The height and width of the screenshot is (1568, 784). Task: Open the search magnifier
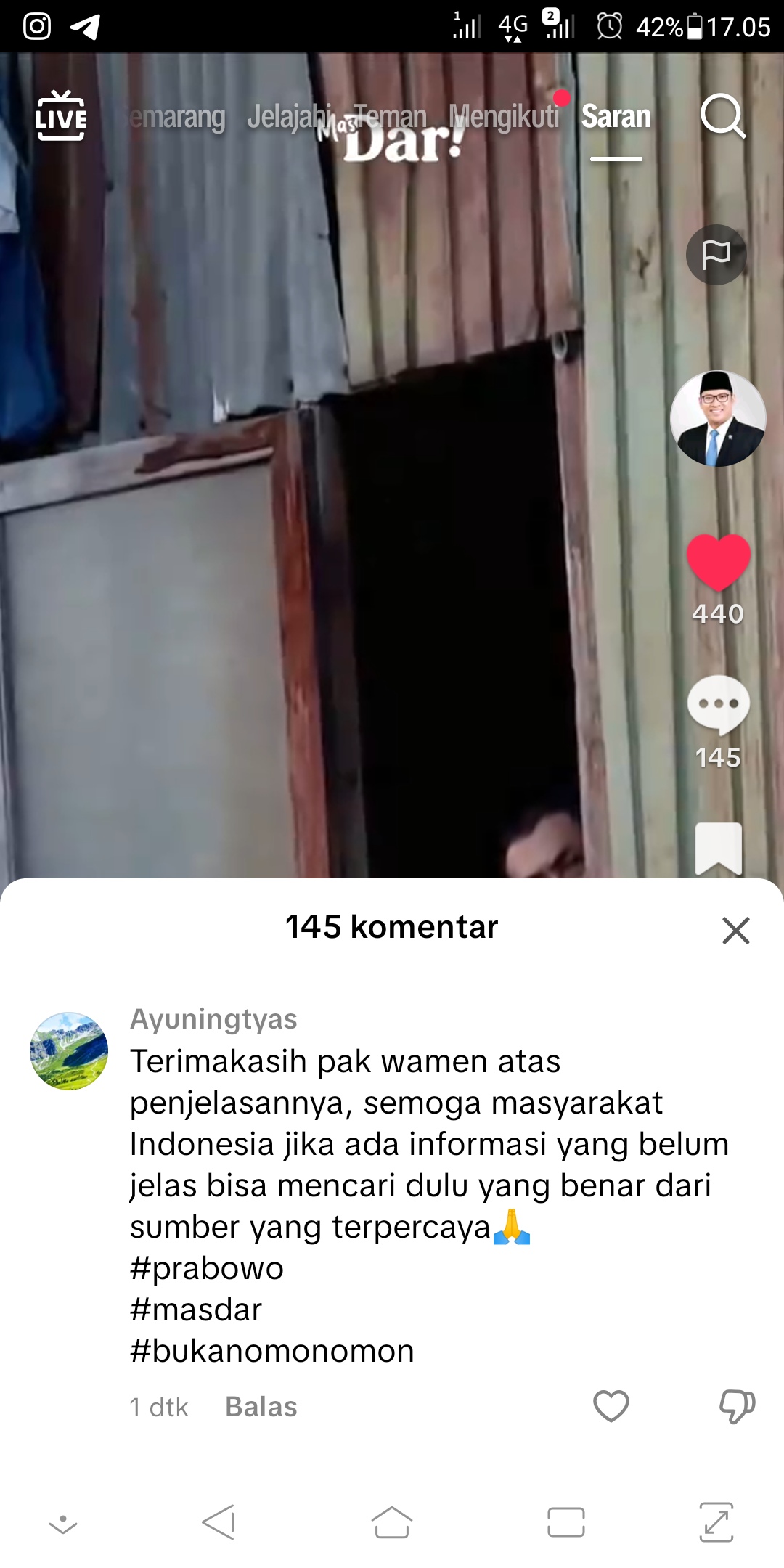722,116
